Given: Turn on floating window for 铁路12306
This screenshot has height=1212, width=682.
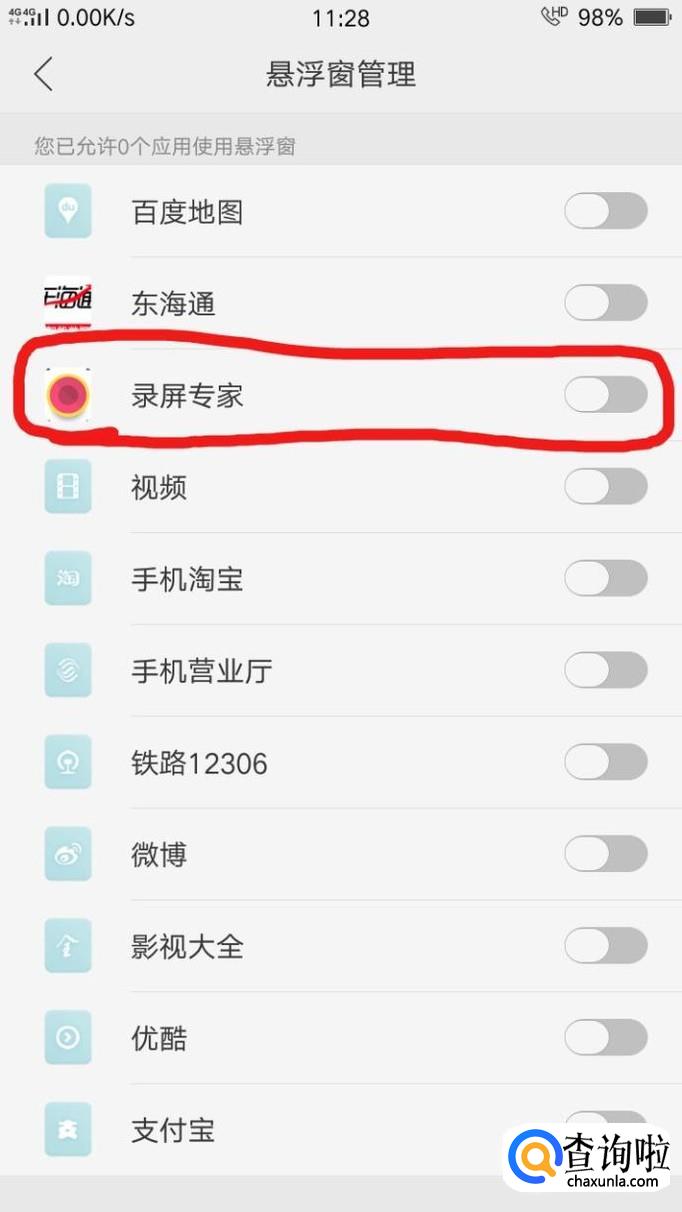Looking at the screenshot, I should (605, 763).
